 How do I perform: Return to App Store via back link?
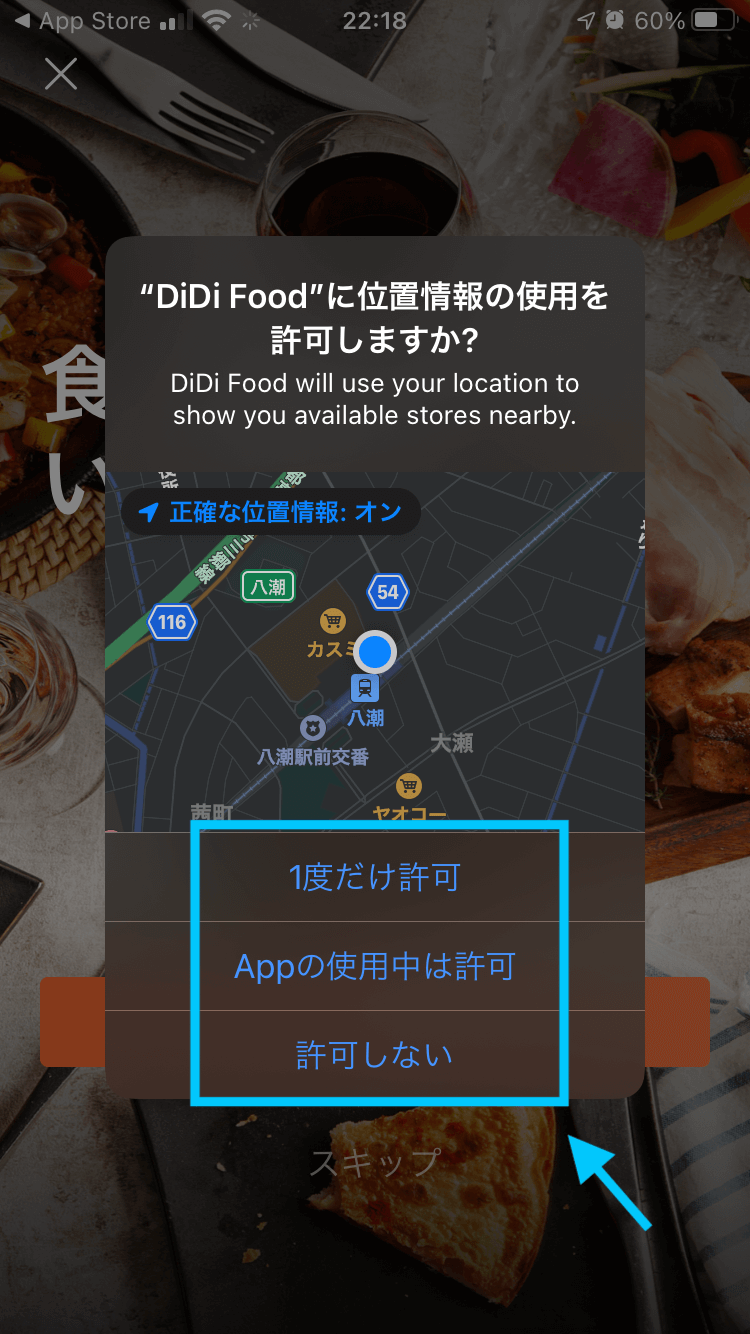click(x=83, y=21)
